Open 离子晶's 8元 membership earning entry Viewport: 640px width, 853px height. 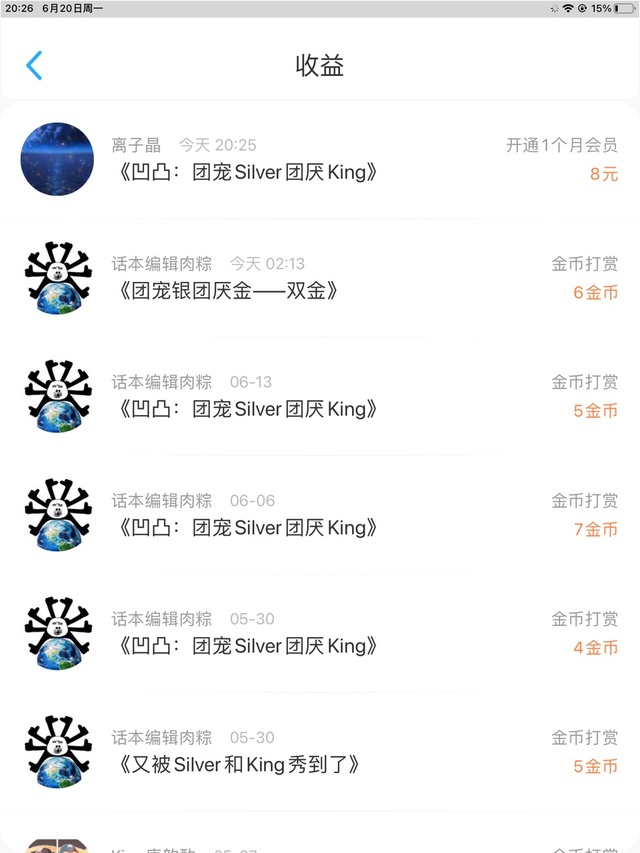point(320,160)
